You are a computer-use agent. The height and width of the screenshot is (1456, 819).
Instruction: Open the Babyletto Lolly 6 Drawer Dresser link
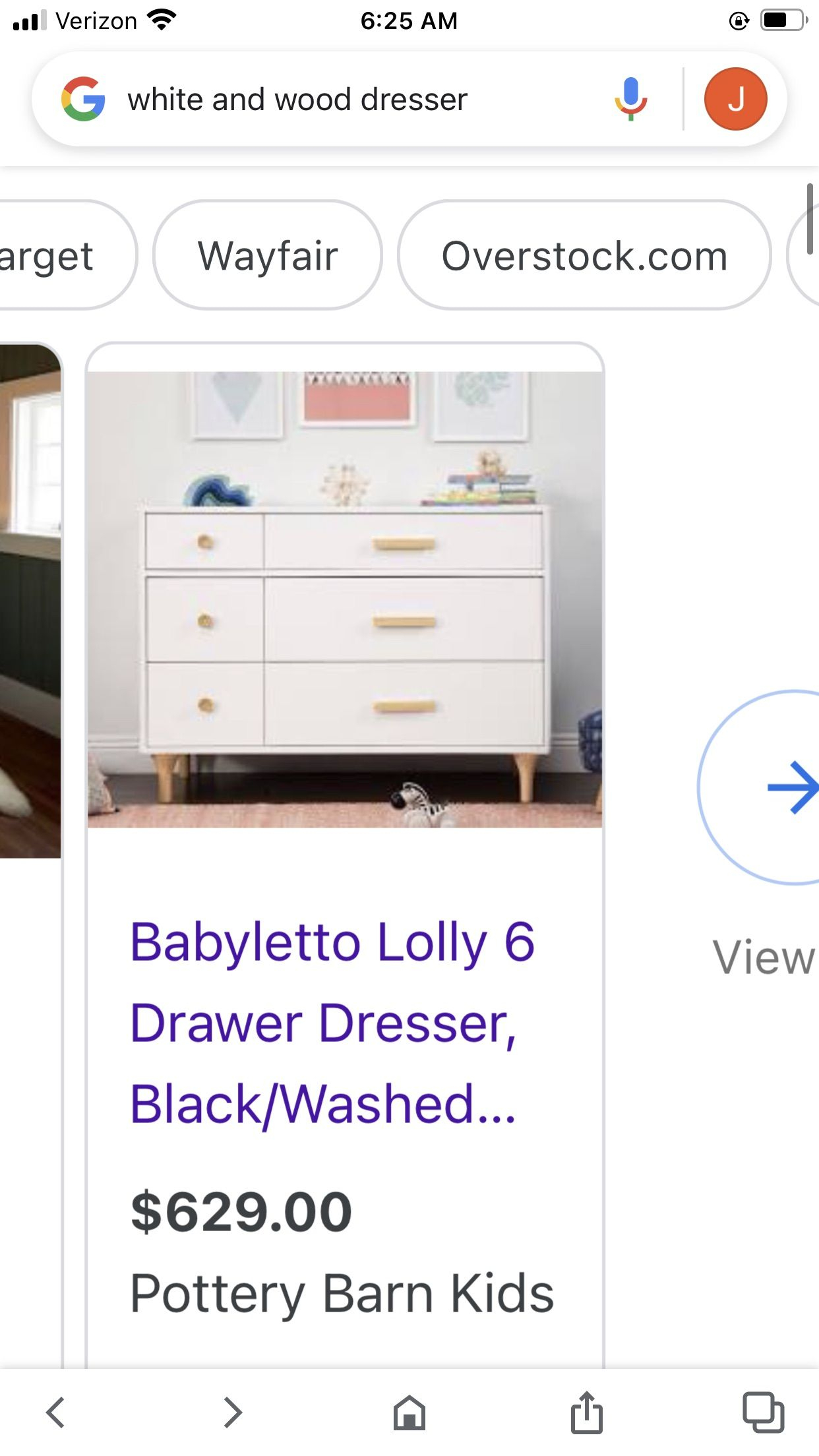click(332, 1023)
